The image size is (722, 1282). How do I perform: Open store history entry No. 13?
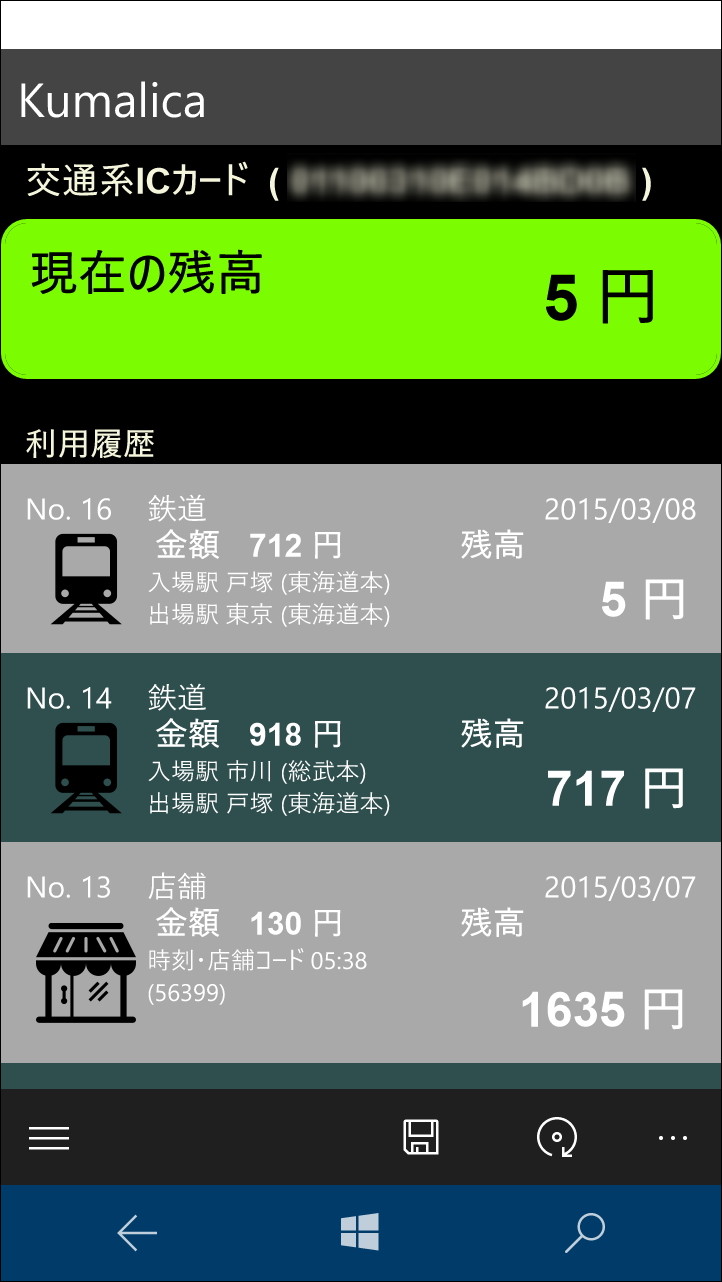tap(360, 951)
